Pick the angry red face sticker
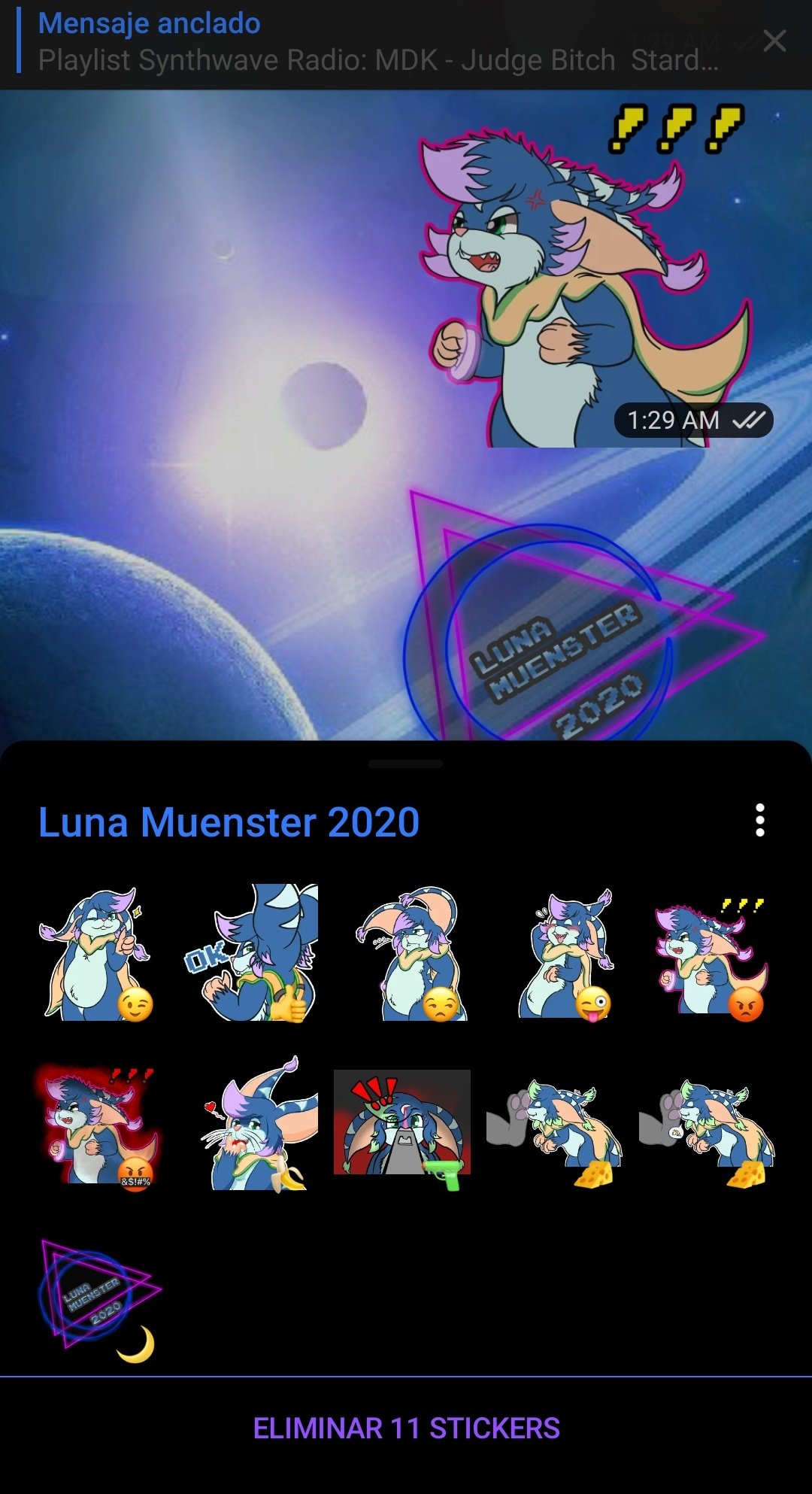This screenshot has width=812, height=1494. point(710,957)
